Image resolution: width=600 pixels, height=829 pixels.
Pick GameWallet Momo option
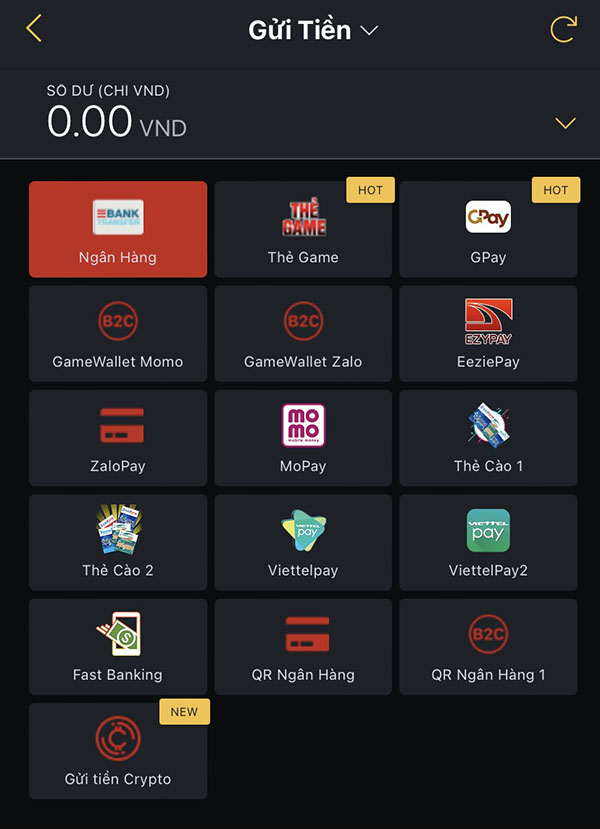(x=118, y=333)
